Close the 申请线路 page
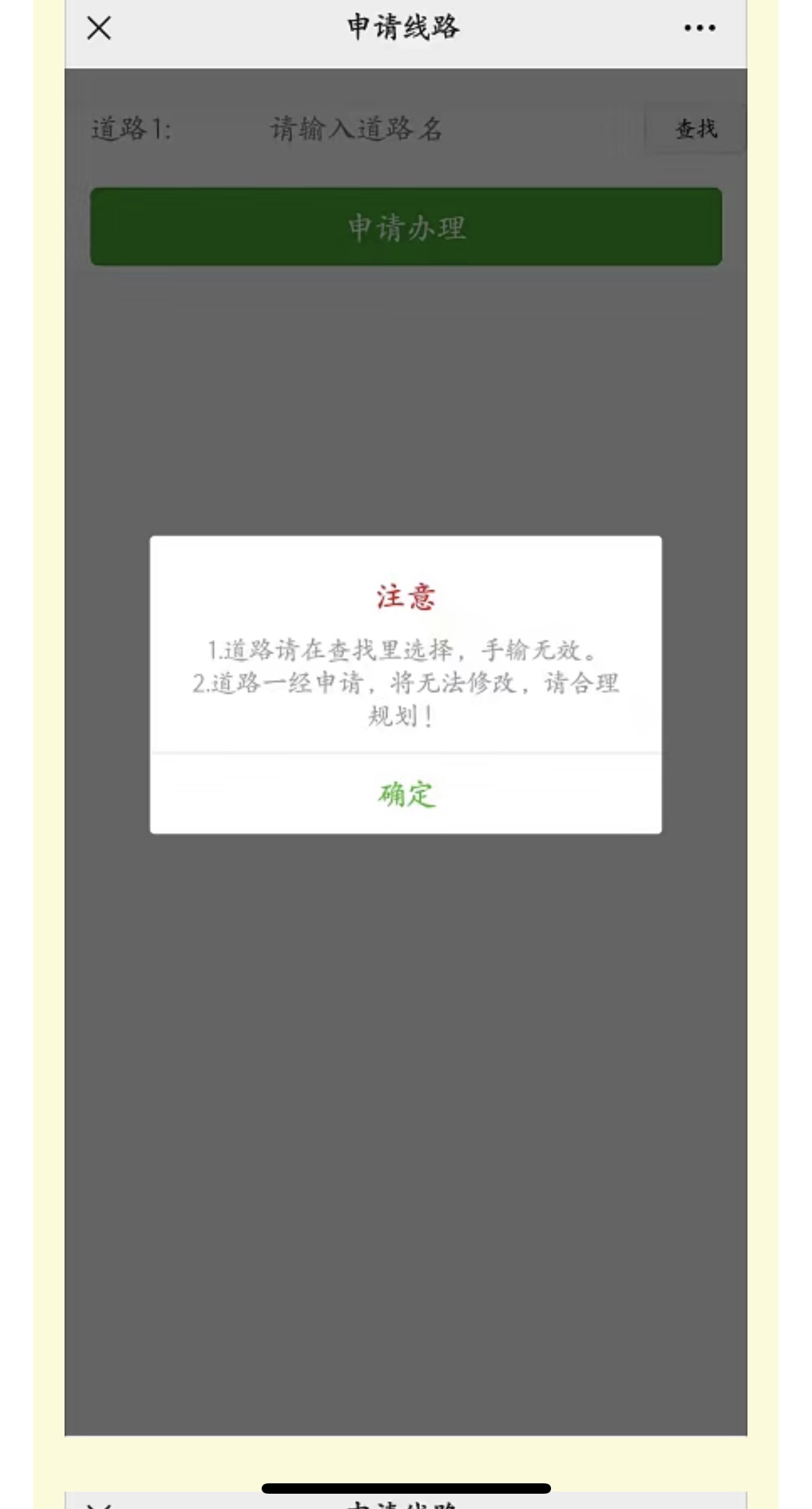 pos(99,28)
